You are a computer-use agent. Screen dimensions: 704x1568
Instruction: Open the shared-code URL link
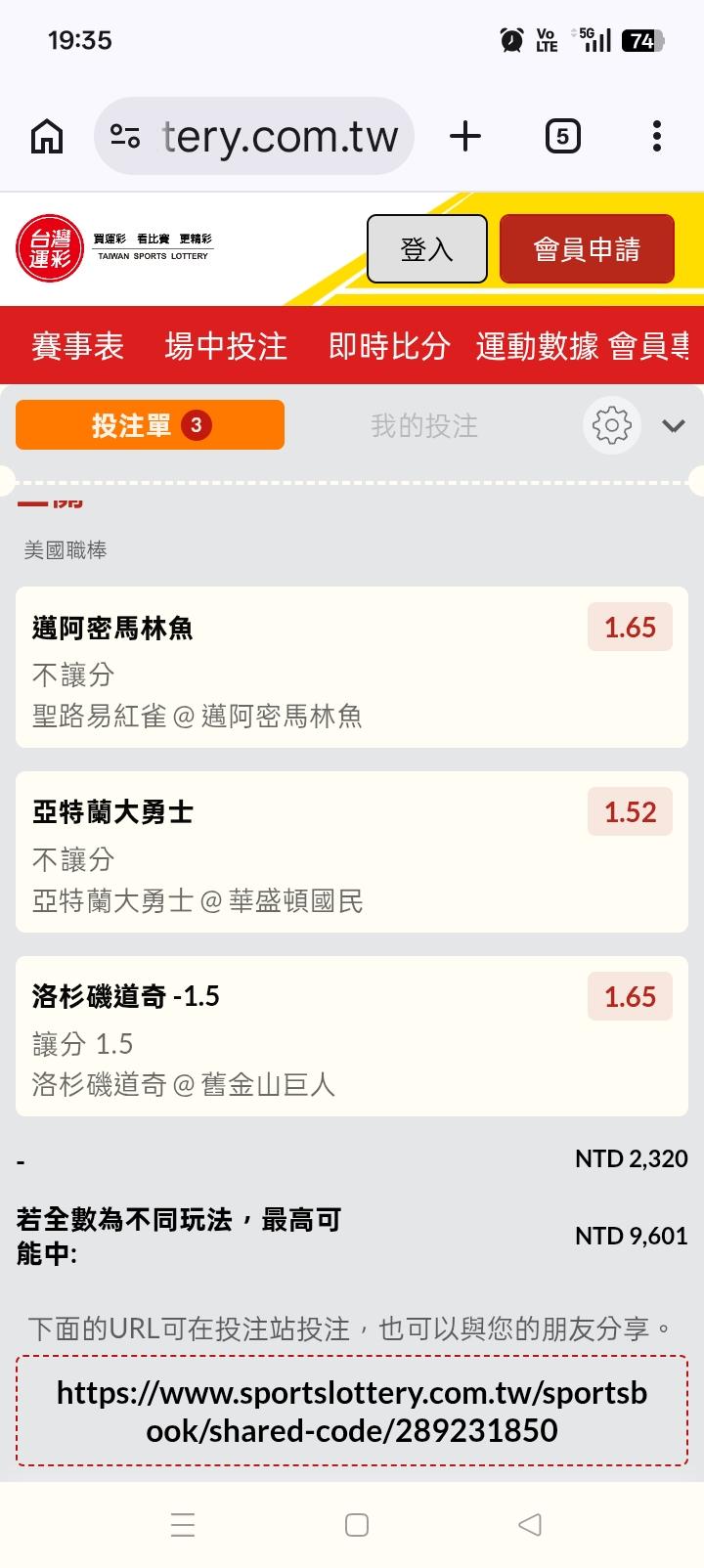352,1412
